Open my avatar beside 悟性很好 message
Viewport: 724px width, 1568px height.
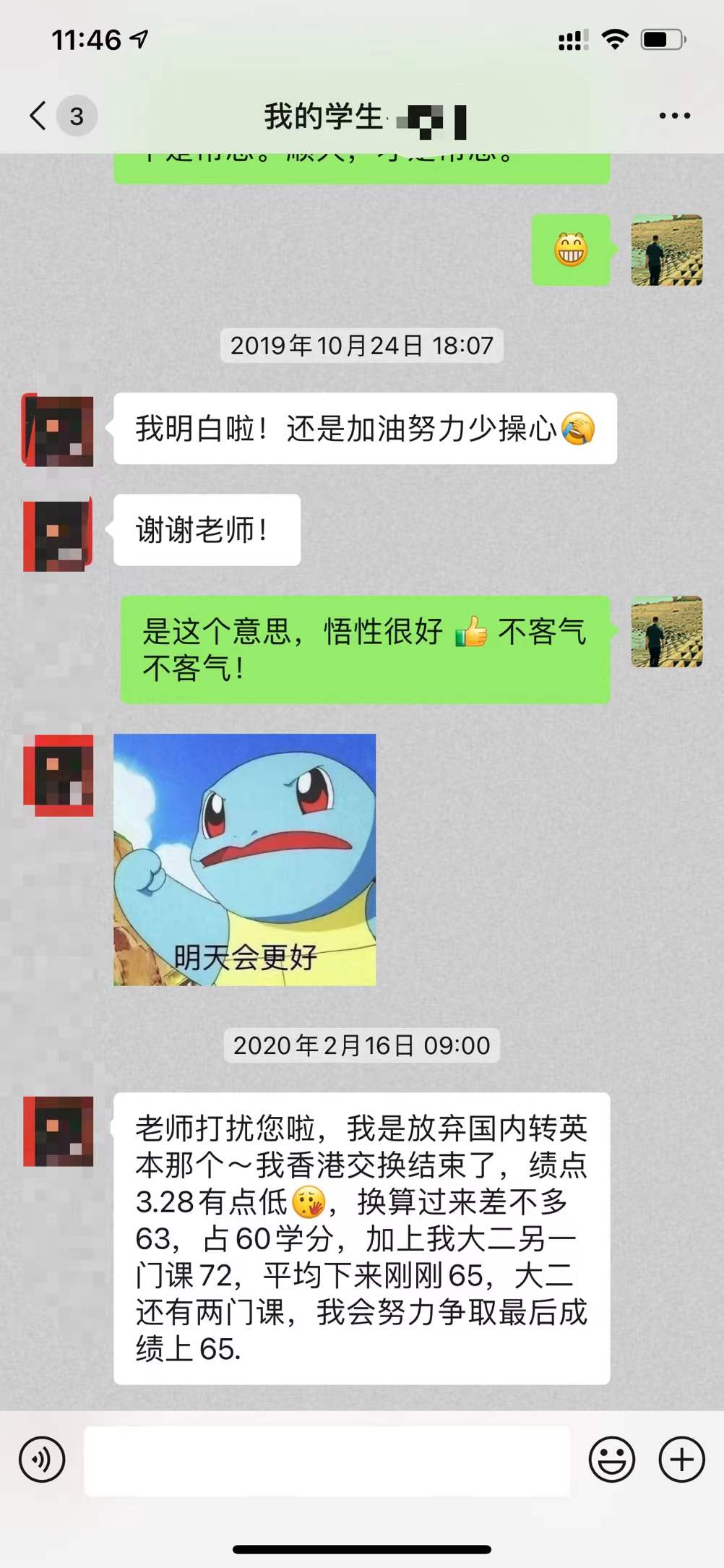click(x=666, y=631)
